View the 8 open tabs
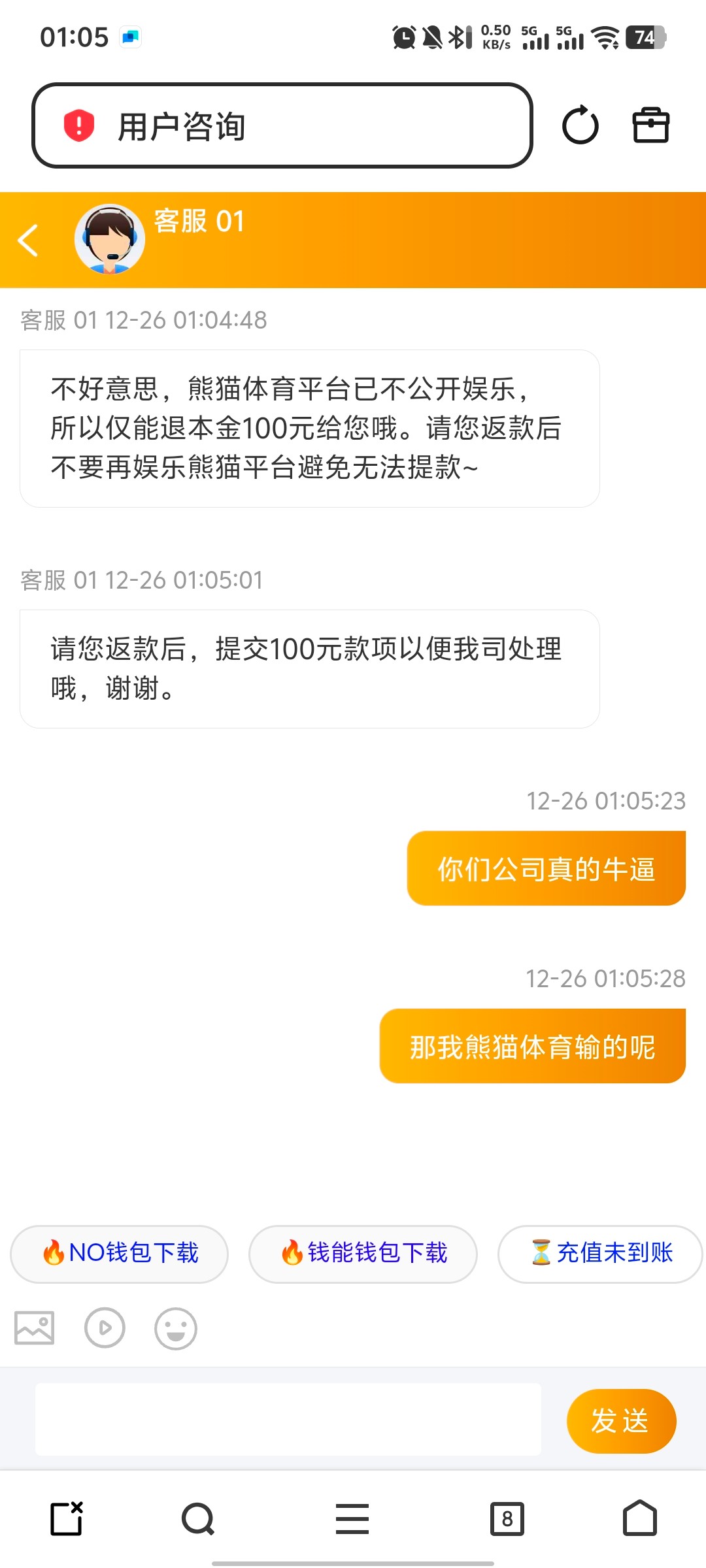706x1568 pixels. [x=507, y=1518]
